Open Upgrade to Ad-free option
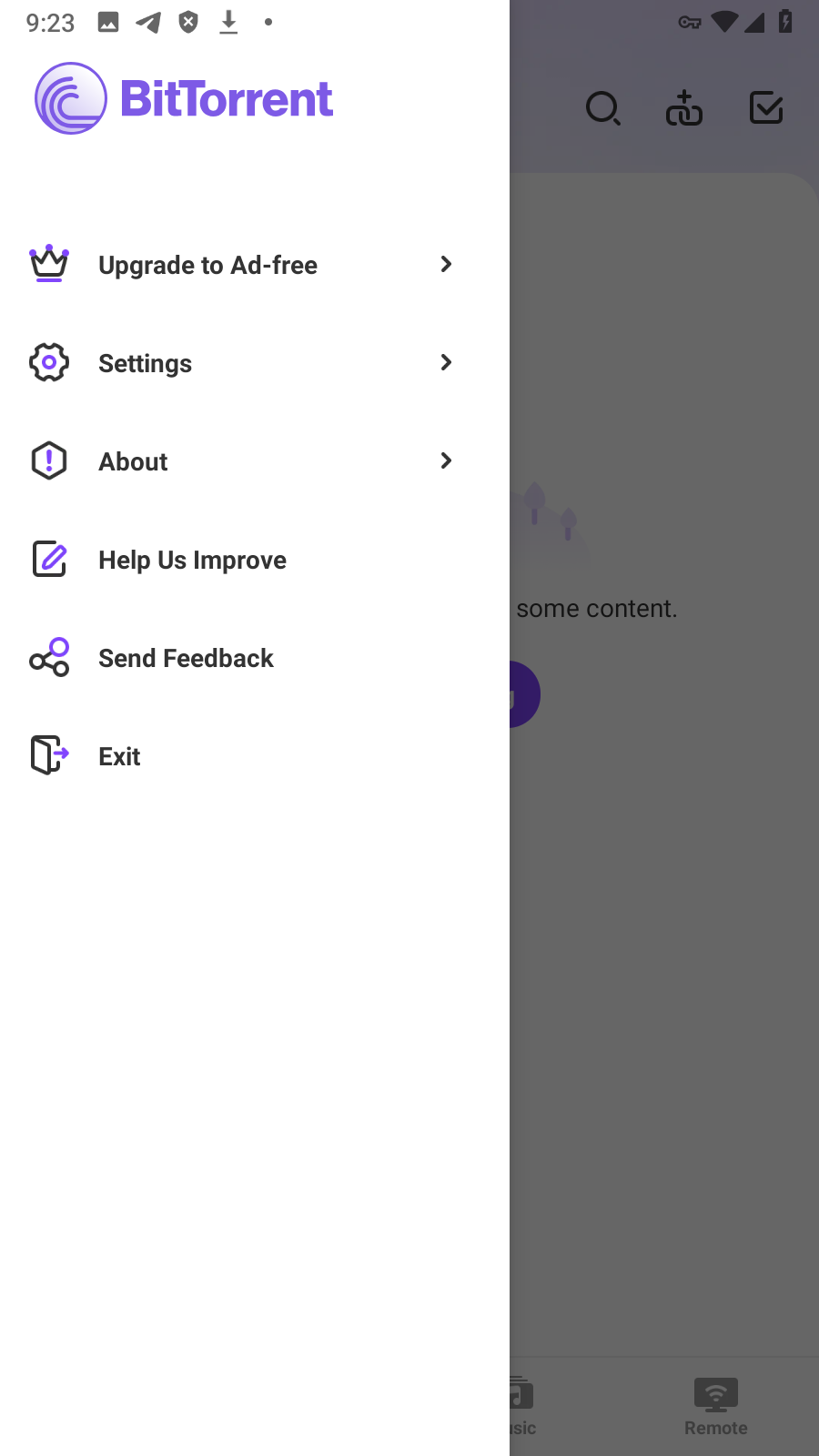This screenshot has width=819, height=1456. tap(241, 265)
